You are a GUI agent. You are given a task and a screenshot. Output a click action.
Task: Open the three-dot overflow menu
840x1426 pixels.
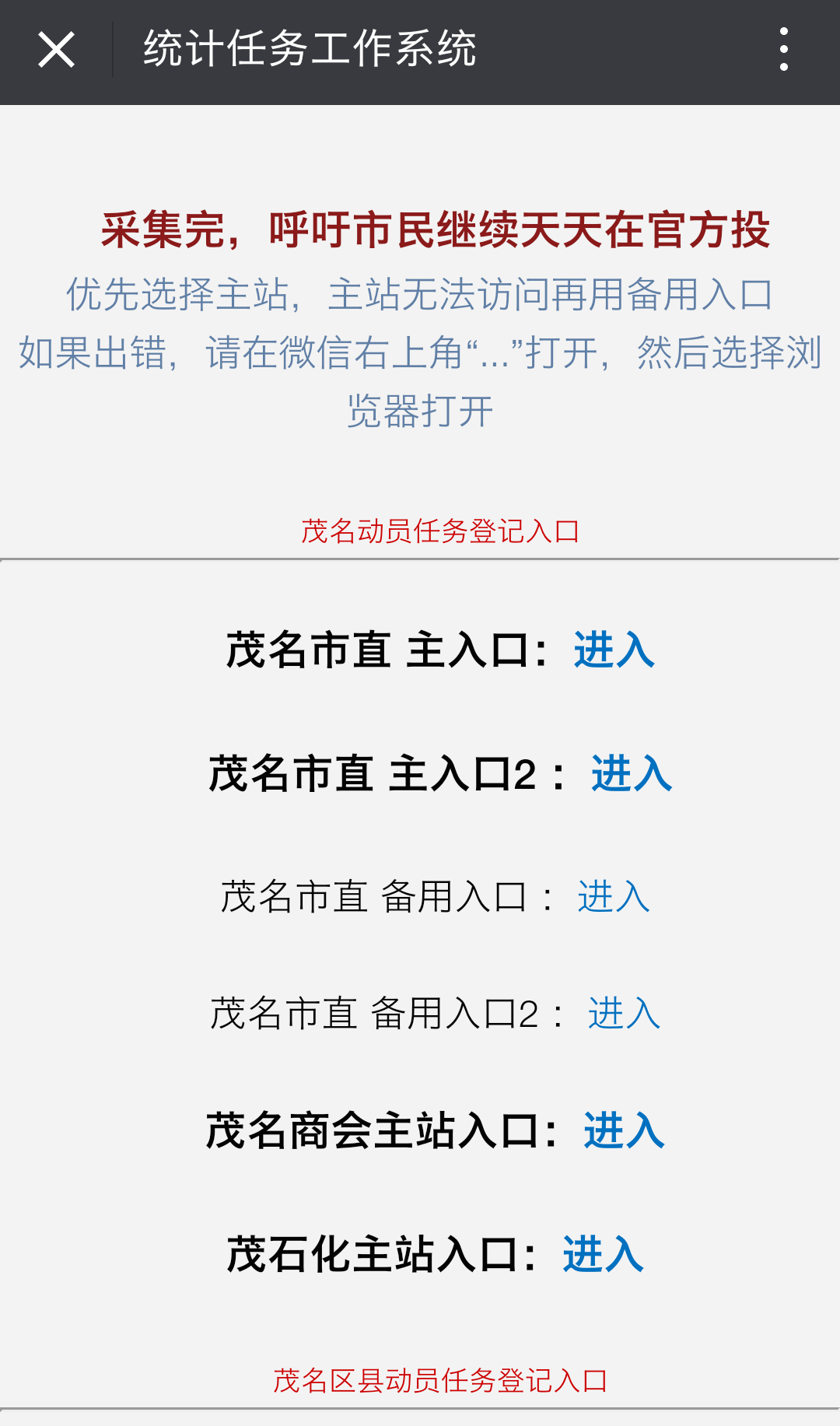point(783,50)
